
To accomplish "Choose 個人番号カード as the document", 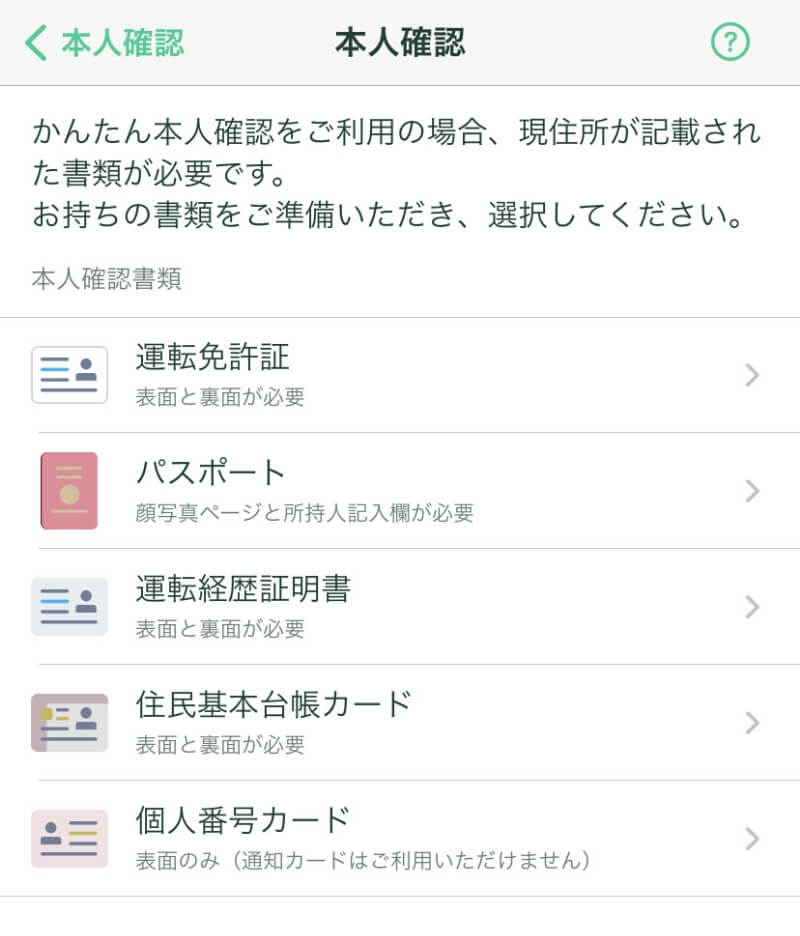I will click(x=400, y=838).
